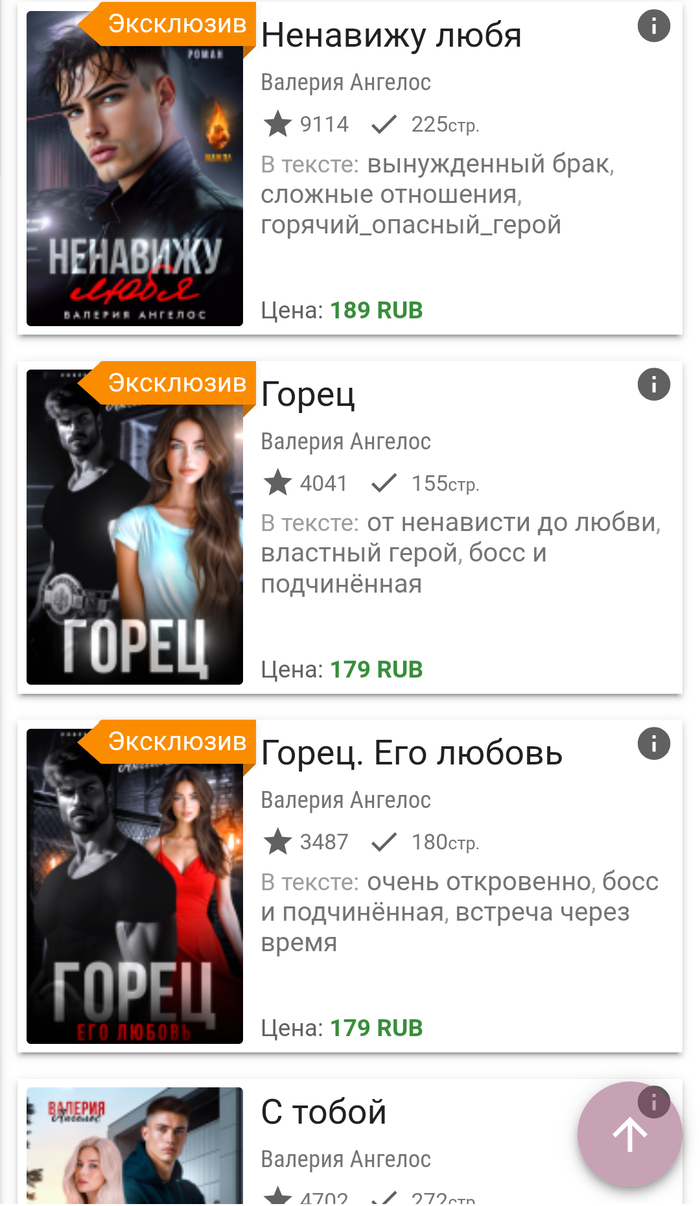Viewport: 700px width, 1206px height.
Task: Open the book card Горец
Action: pyautogui.click(x=308, y=395)
